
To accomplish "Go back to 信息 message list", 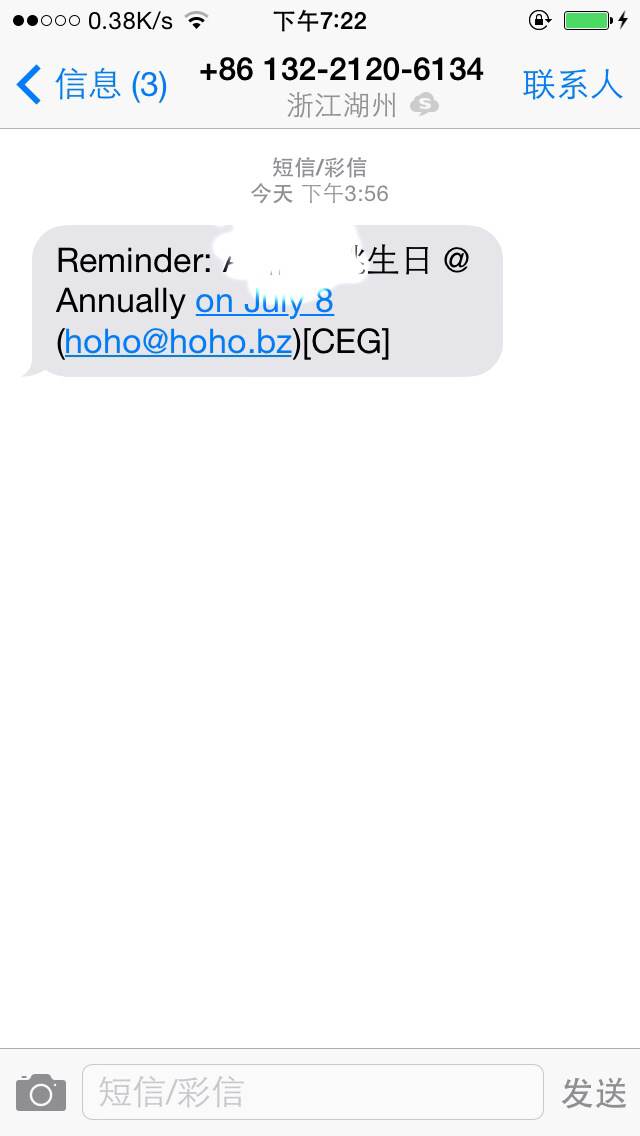I will coord(90,85).
